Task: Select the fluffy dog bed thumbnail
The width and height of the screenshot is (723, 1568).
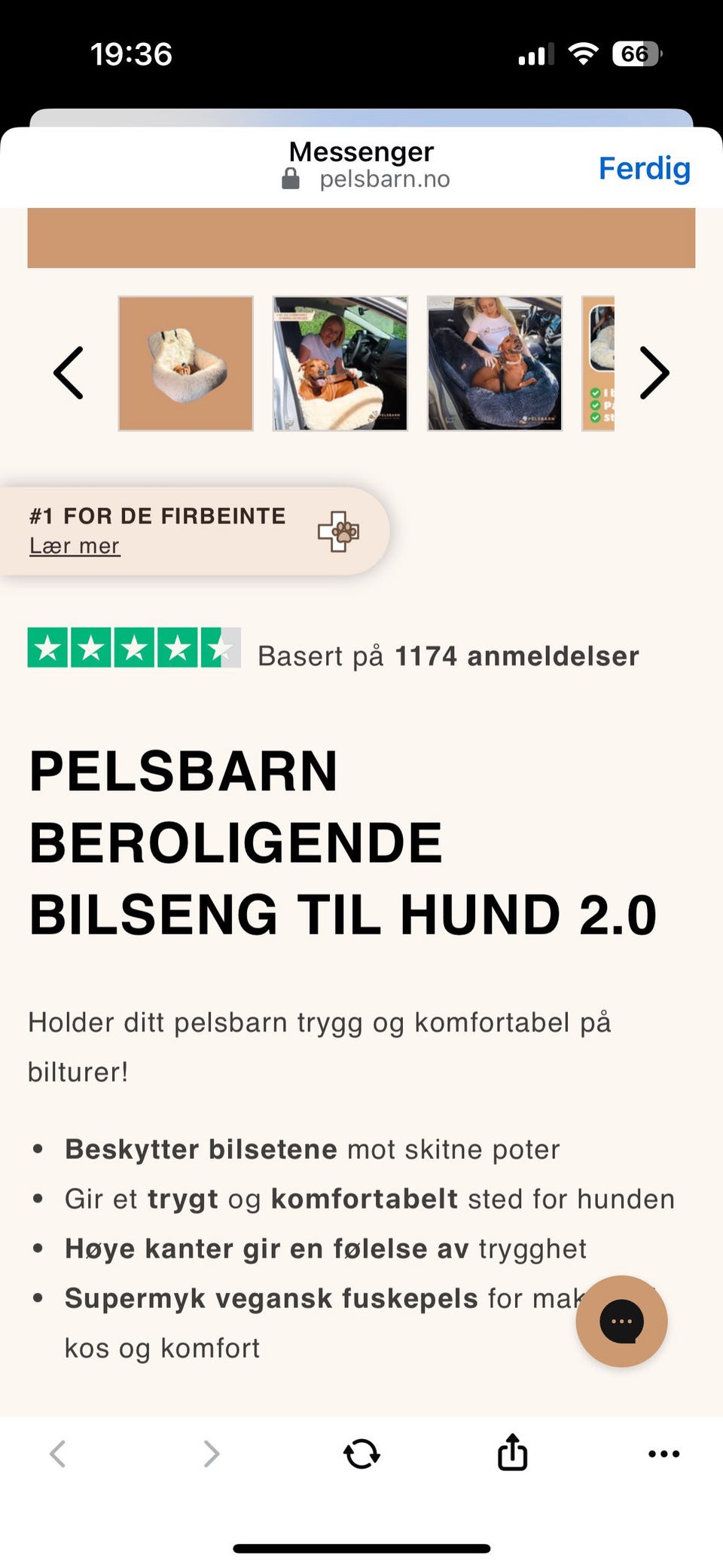Action: point(185,363)
